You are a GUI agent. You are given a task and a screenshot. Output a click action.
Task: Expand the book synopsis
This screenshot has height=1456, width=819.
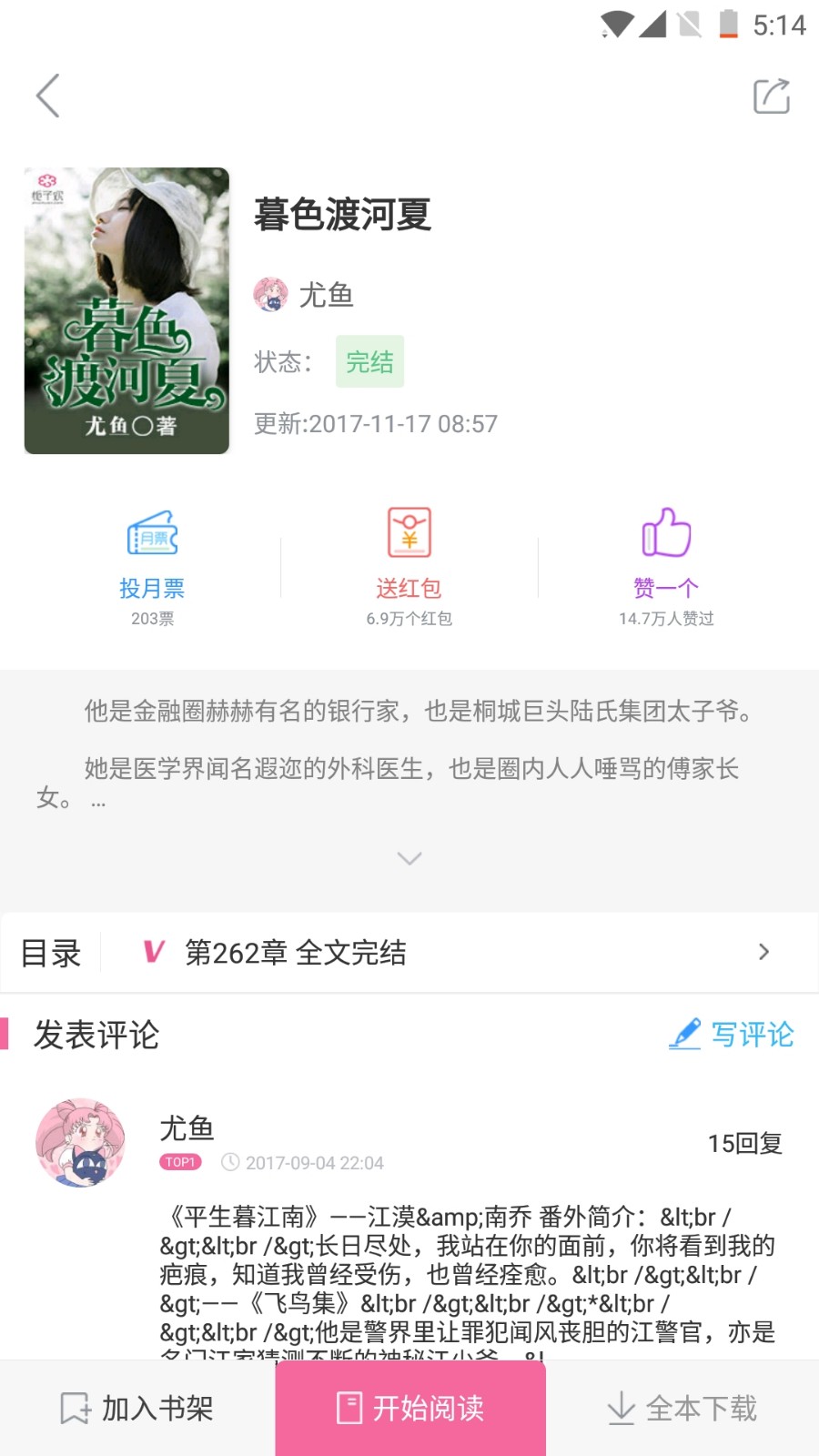[x=409, y=858]
